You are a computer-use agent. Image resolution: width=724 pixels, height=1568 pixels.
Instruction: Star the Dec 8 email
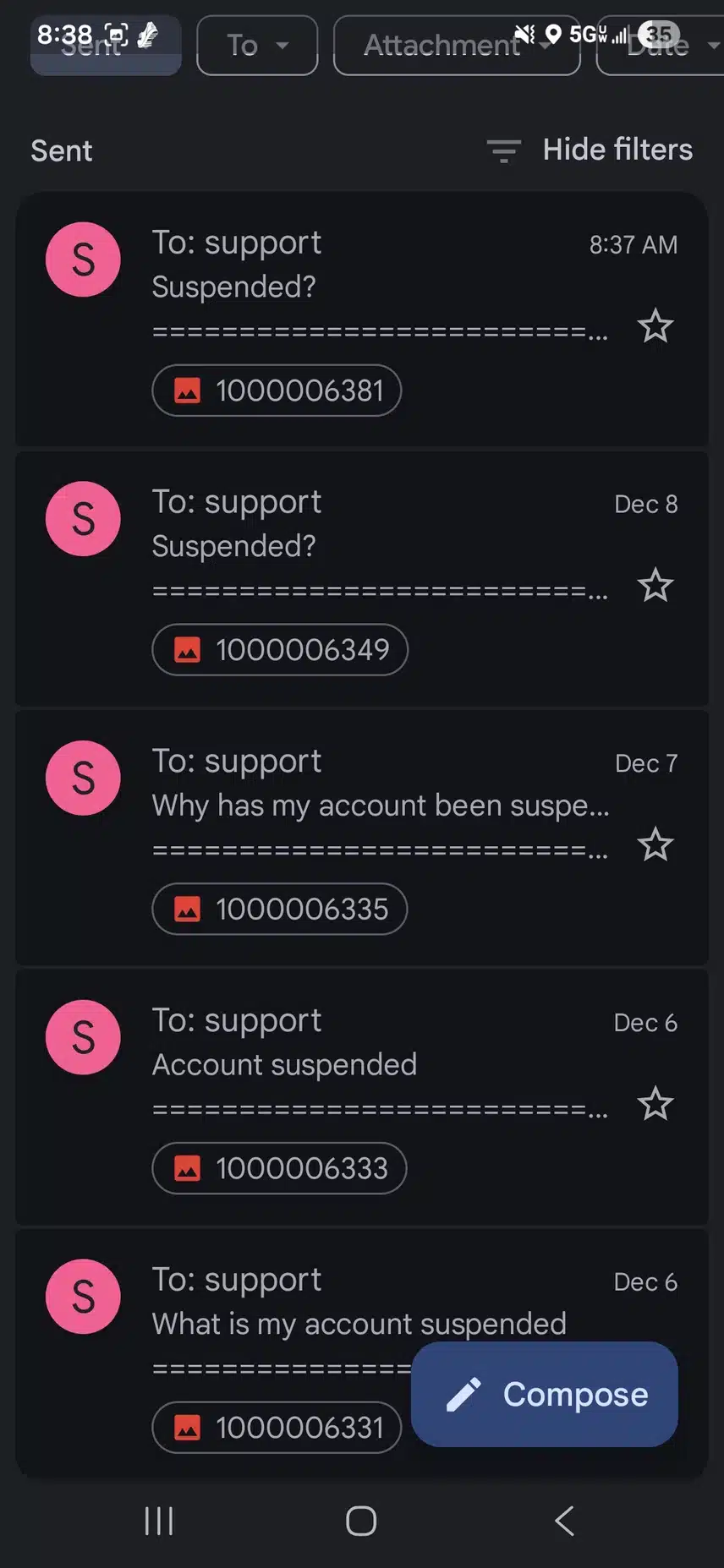pos(655,586)
